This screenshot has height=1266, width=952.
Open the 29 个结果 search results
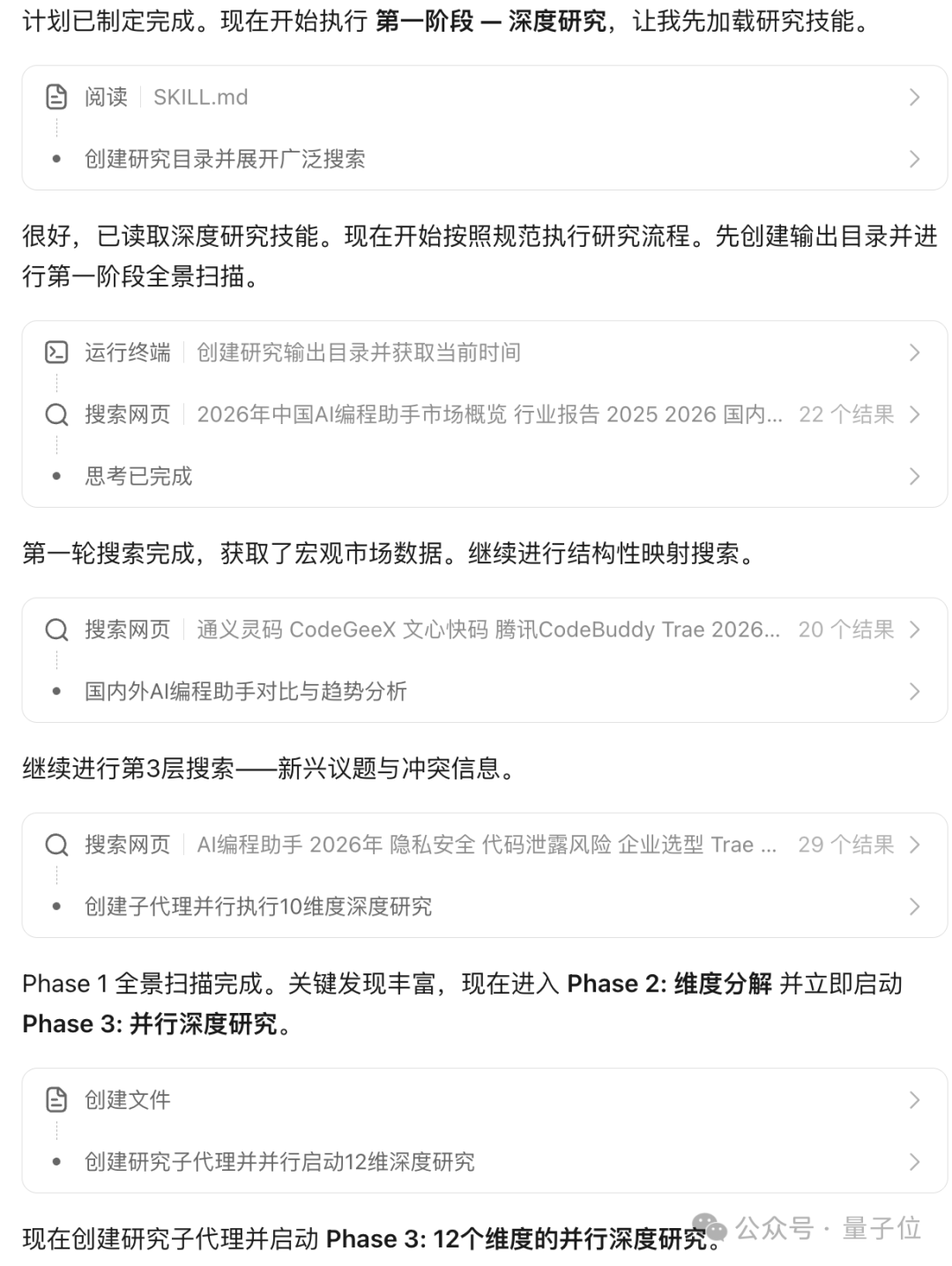(846, 845)
